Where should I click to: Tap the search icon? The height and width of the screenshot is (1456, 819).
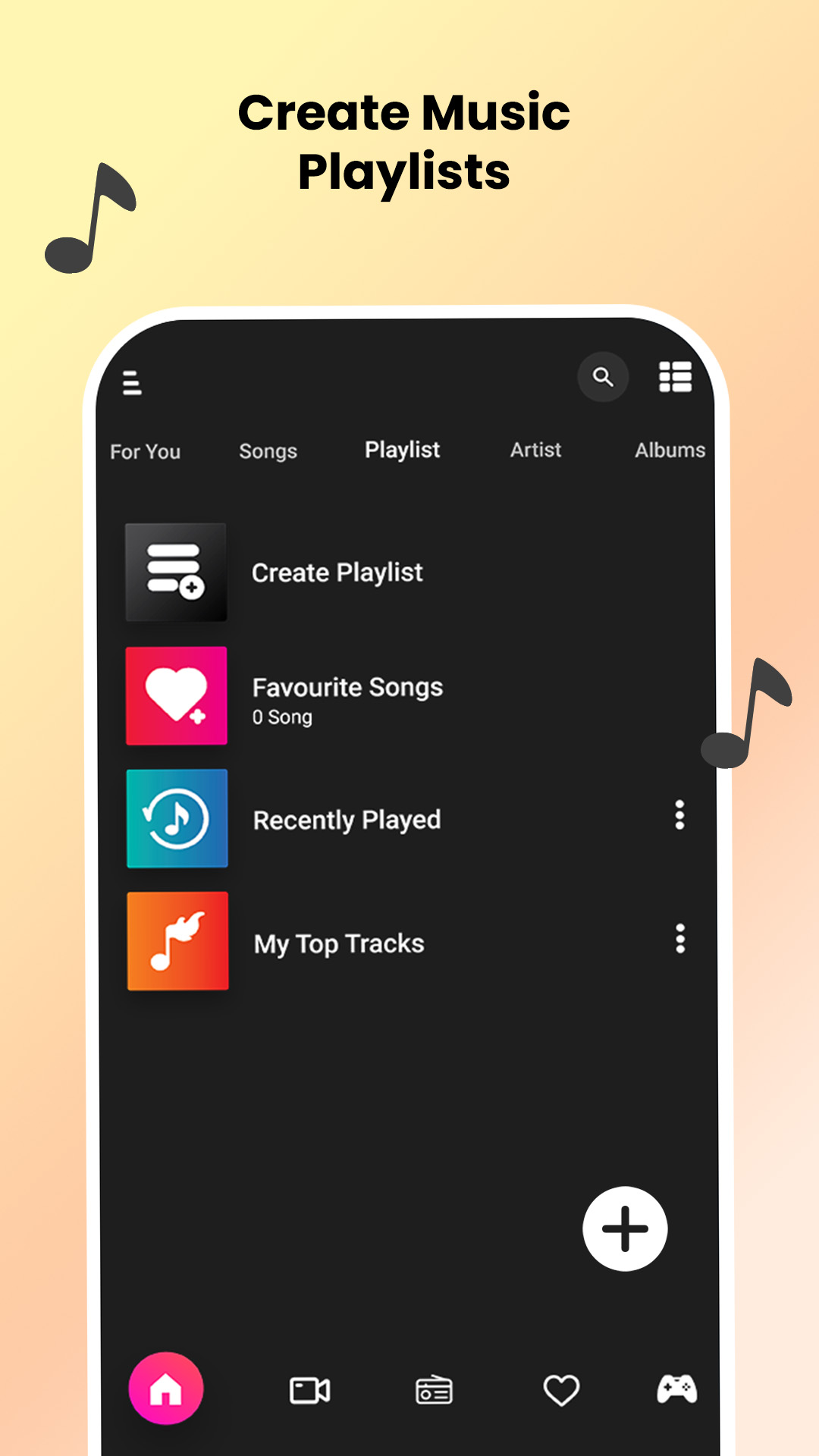pyautogui.click(x=603, y=377)
